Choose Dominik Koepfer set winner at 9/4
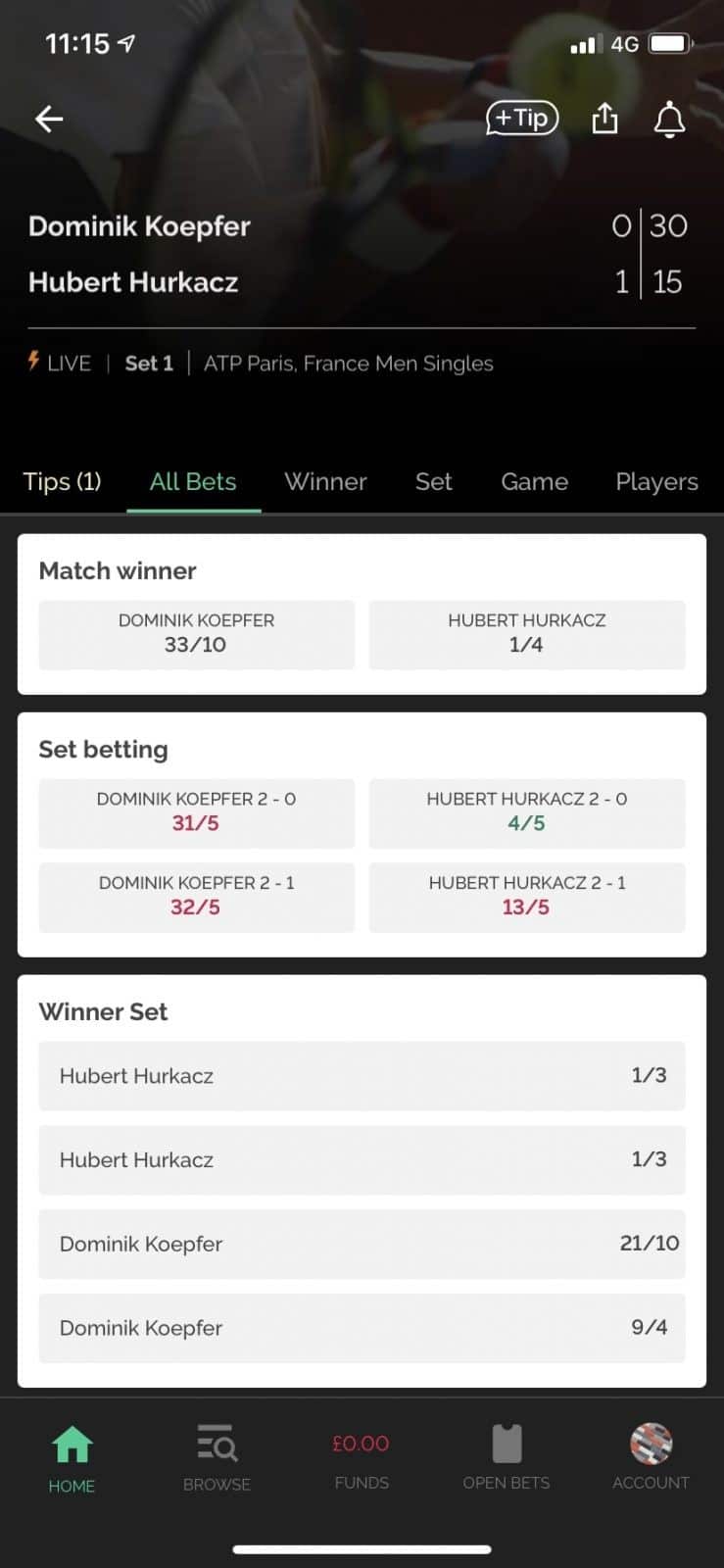724x1568 pixels. [362, 1328]
